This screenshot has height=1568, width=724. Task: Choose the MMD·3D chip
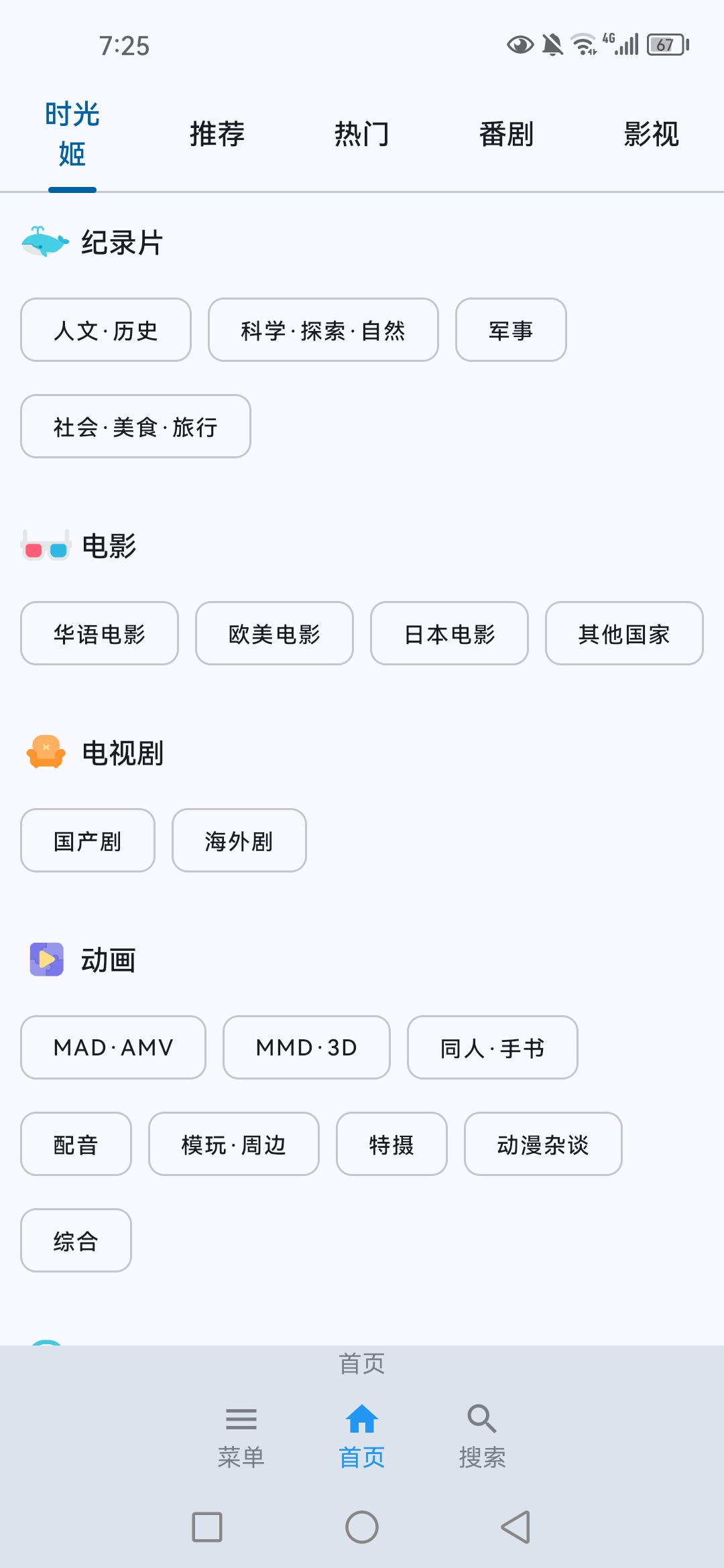coord(306,1047)
